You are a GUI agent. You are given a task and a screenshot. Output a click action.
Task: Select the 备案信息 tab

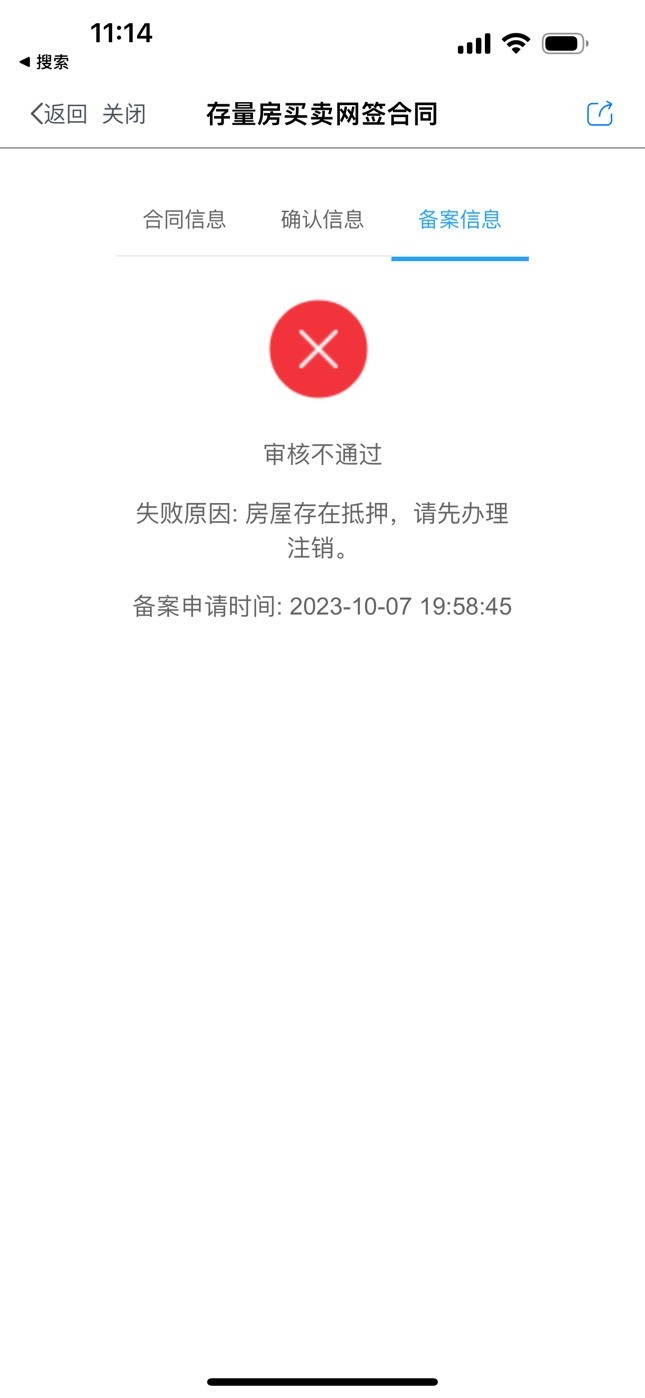[x=460, y=220]
